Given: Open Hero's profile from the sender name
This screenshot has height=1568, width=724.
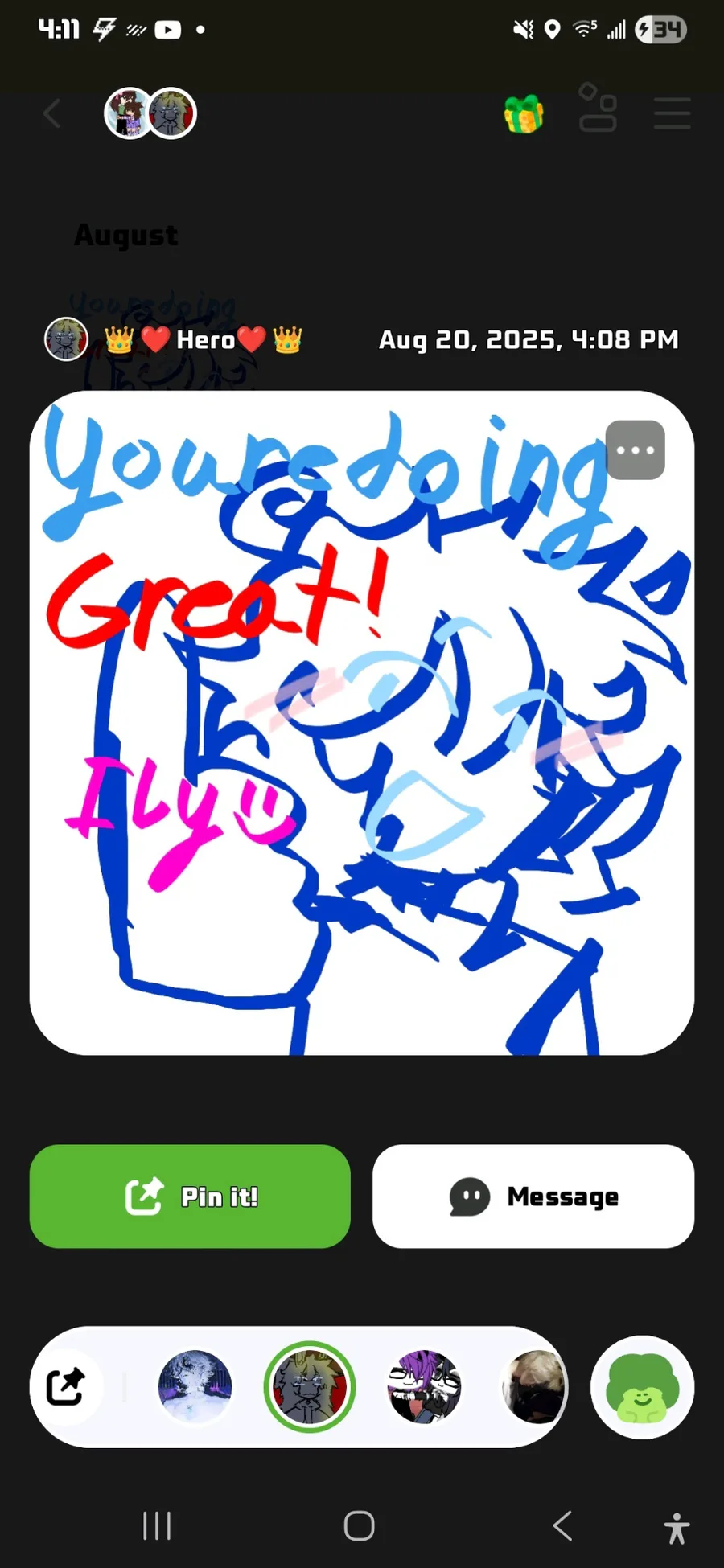Looking at the screenshot, I should [204, 339].
